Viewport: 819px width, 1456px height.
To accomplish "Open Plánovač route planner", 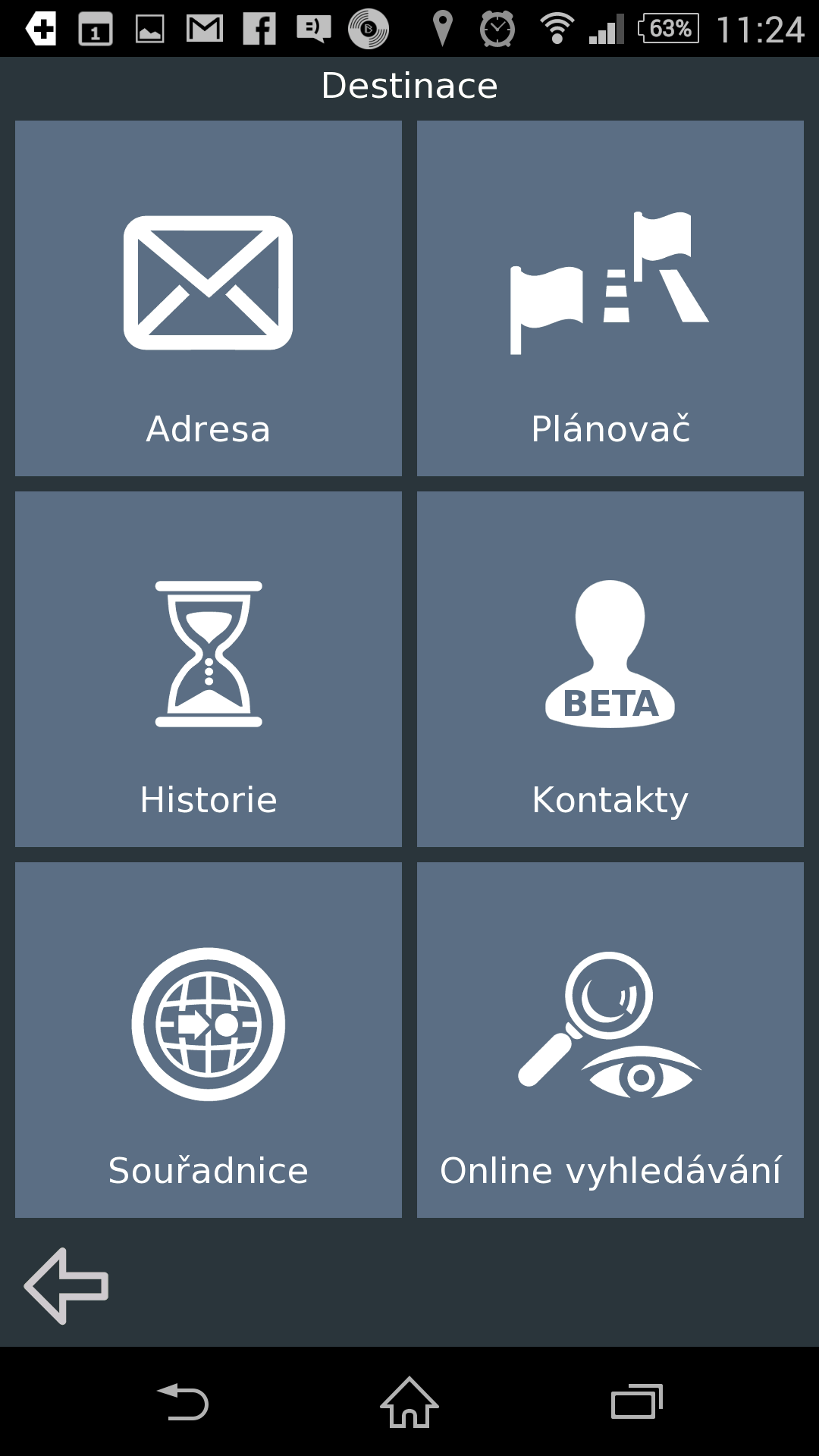I will (610, 298).
